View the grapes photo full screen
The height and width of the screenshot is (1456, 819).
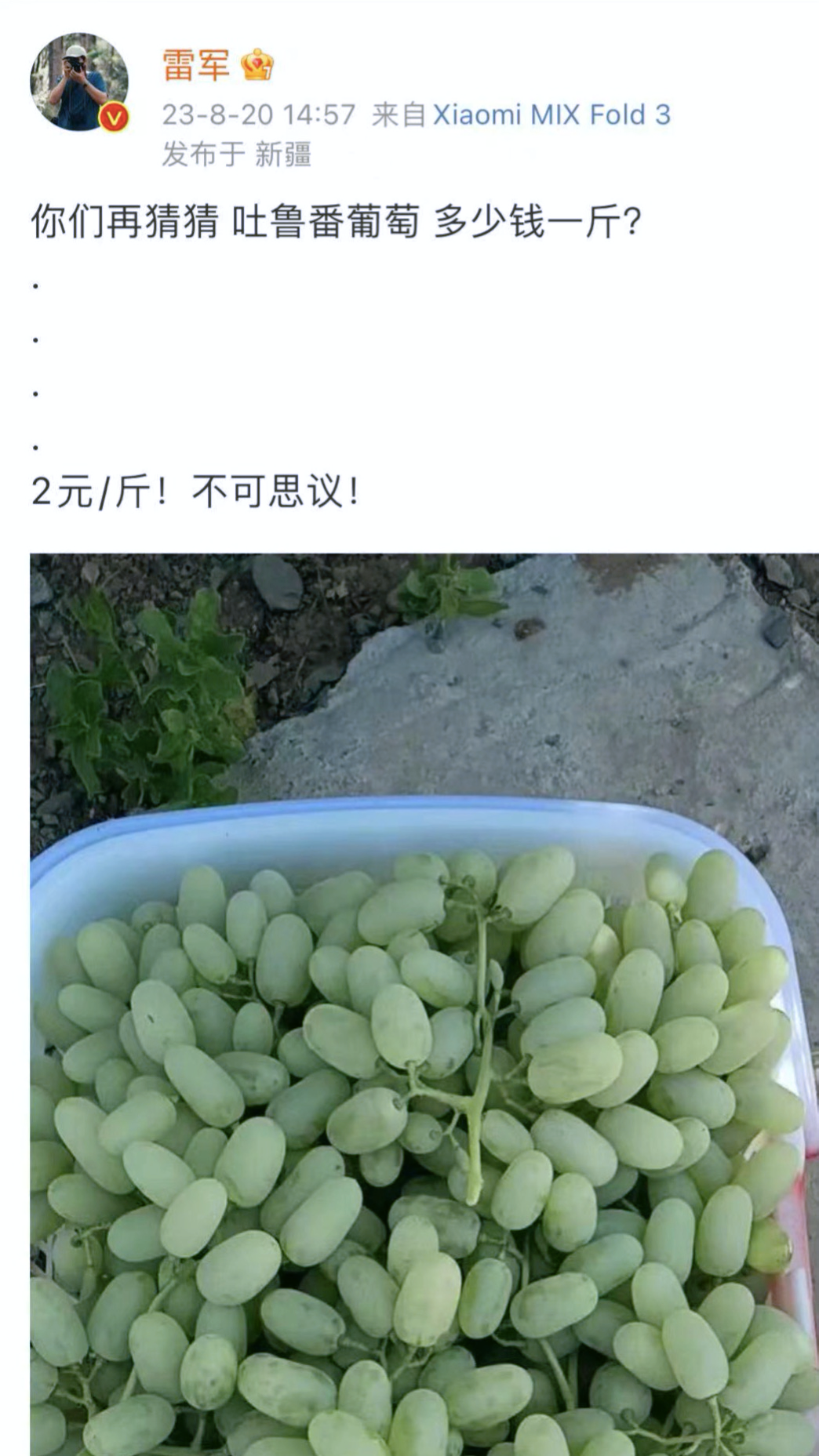point(424,1004)
